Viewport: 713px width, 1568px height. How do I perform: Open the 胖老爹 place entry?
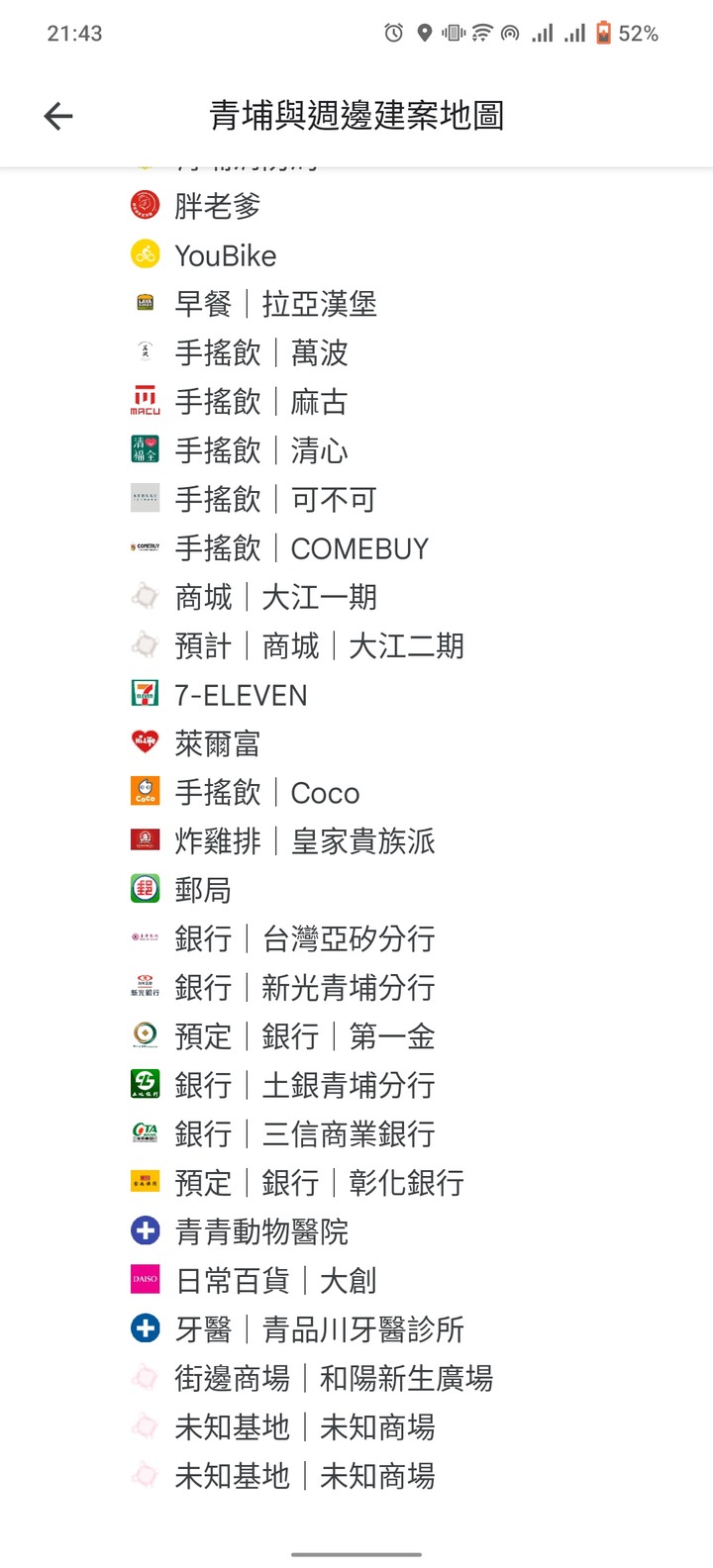pyautogui.click(x=218, y=206)
